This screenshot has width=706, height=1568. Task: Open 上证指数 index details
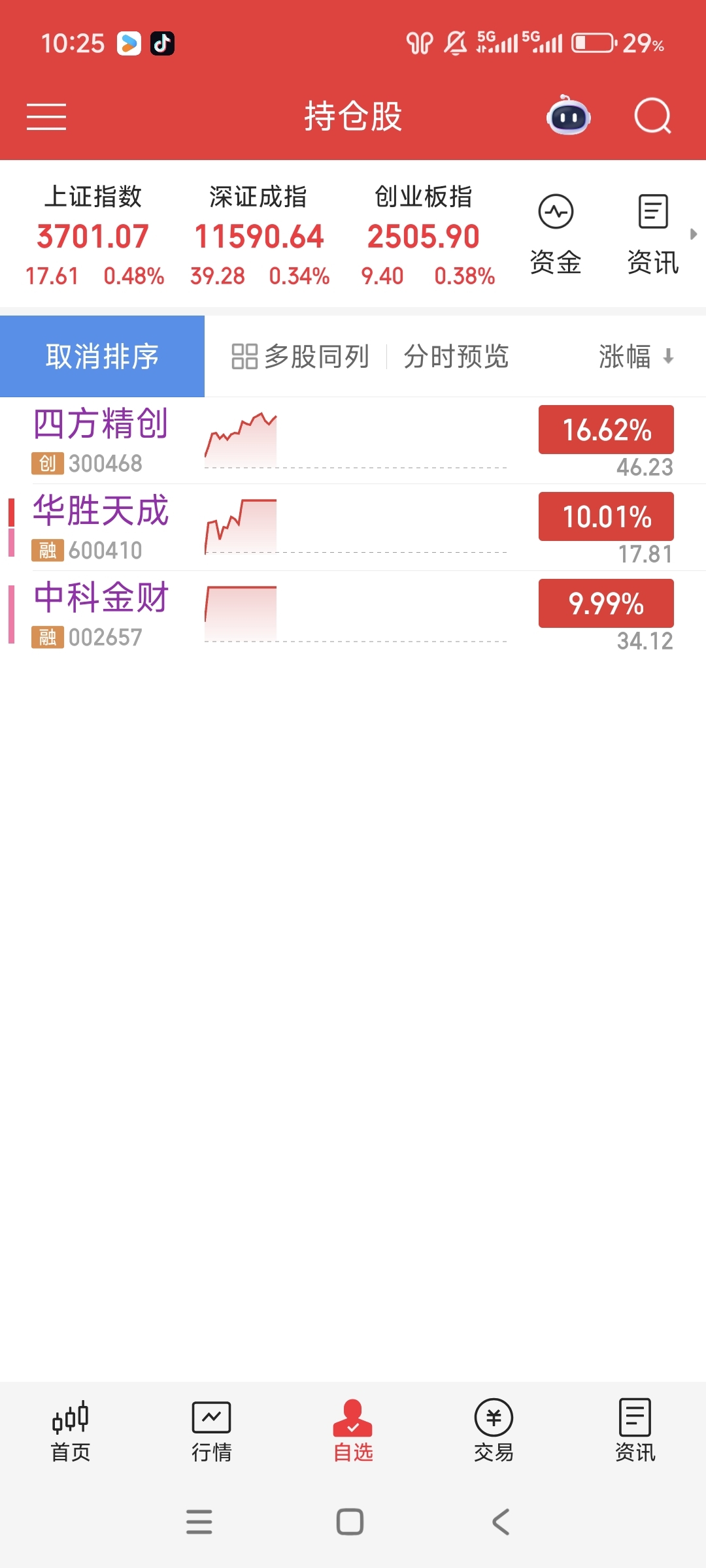point(93,235)
